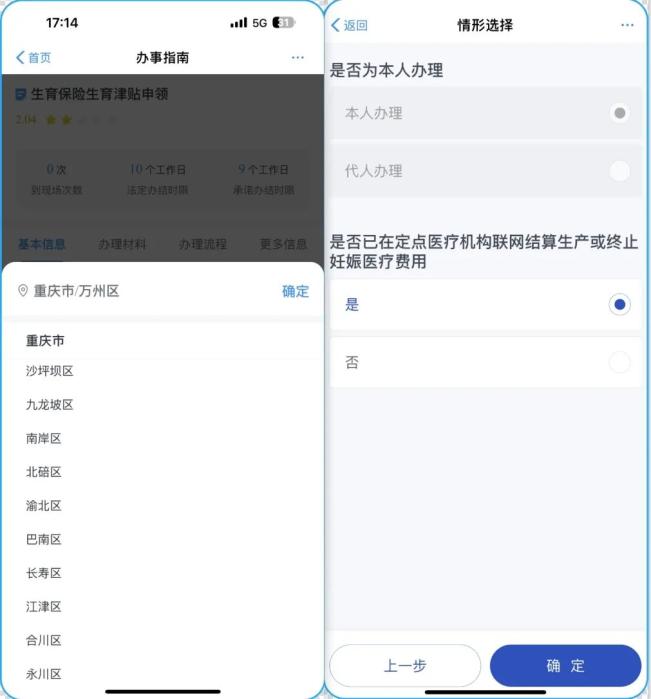The width and height of the screenshot is (651, 699).
Task: Choose 九龙坡区 district
Action: (50, 405)
